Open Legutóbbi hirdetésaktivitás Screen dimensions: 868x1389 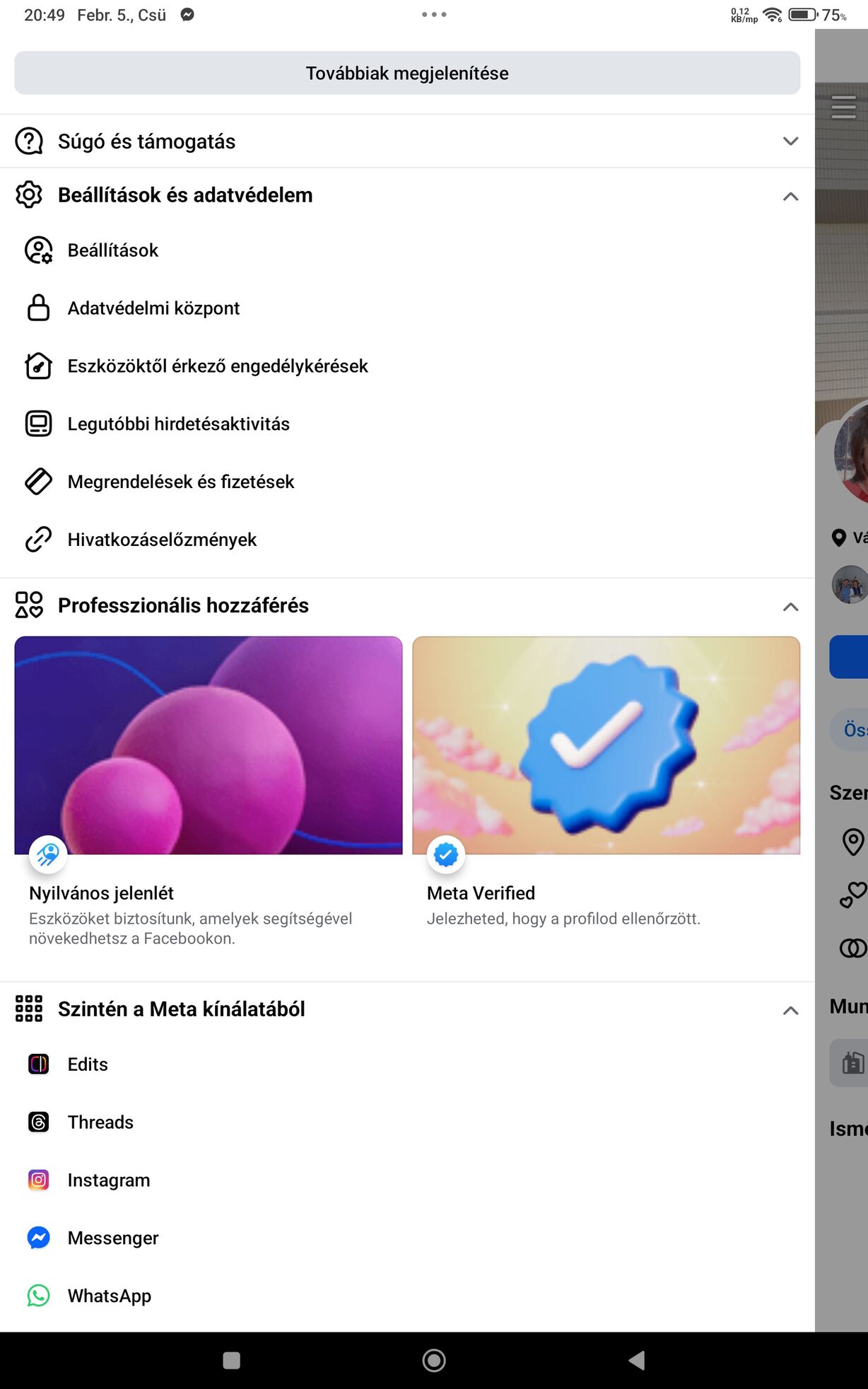(178, 424)
